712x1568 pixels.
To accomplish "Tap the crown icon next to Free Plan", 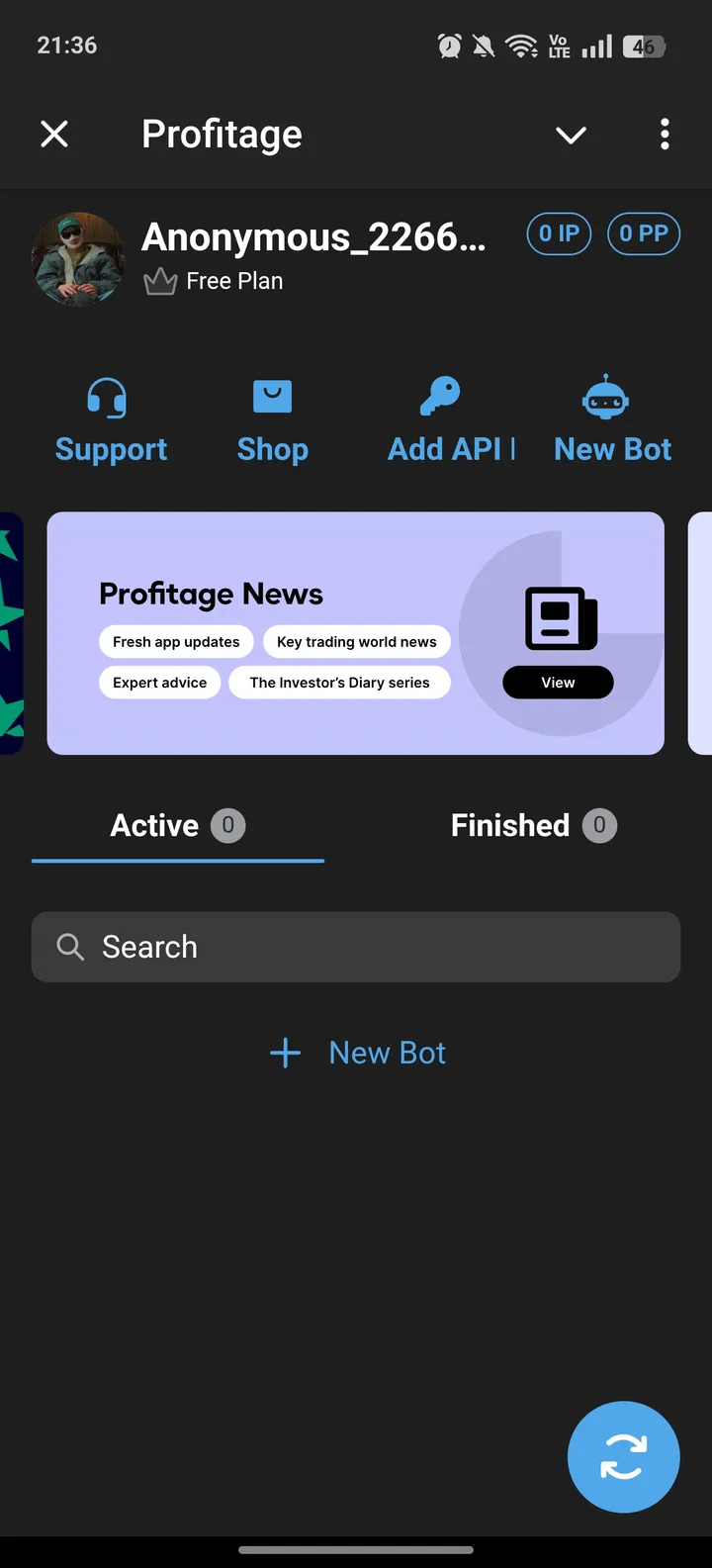I will pos(159,281).
